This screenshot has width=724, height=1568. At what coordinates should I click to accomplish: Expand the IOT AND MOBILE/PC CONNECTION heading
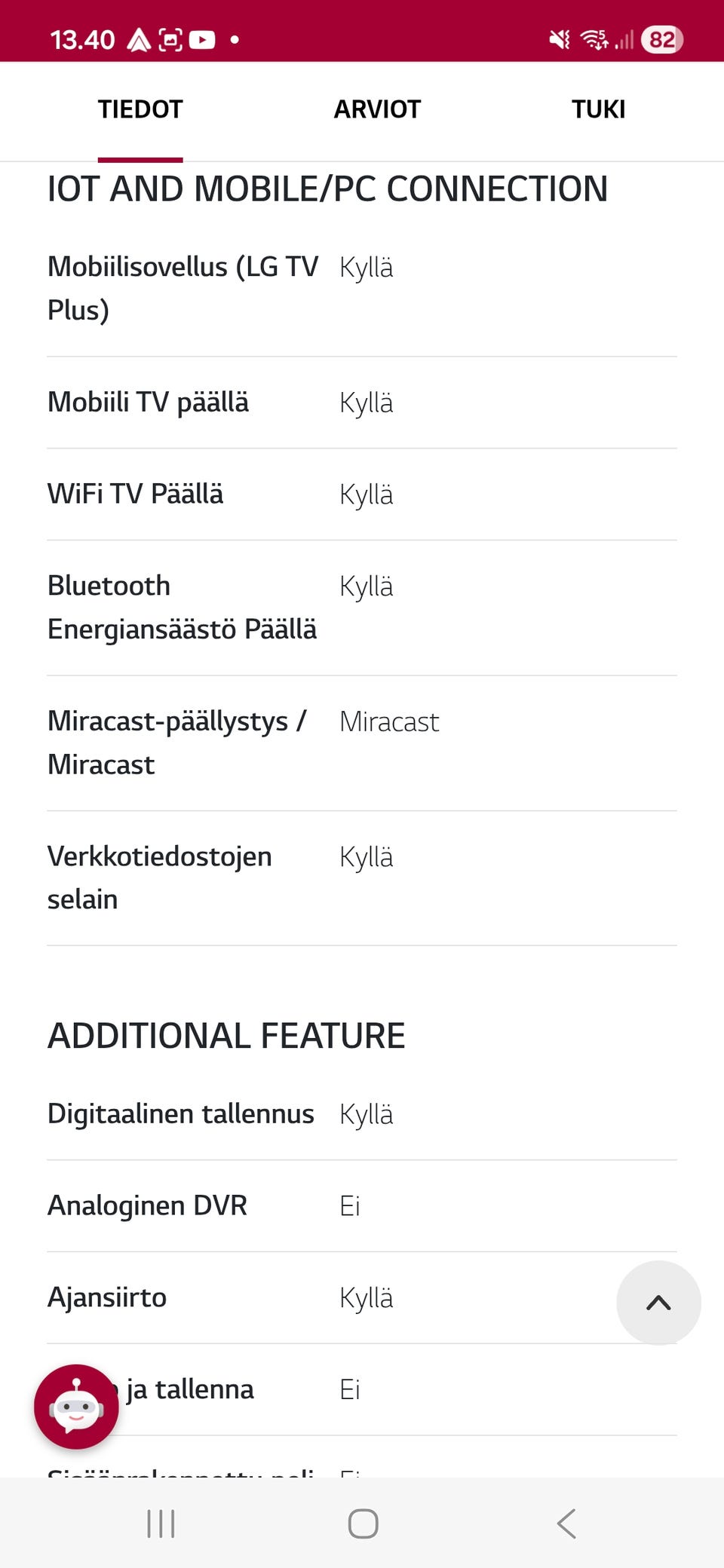pyautogui.click(x=327, y=188)
